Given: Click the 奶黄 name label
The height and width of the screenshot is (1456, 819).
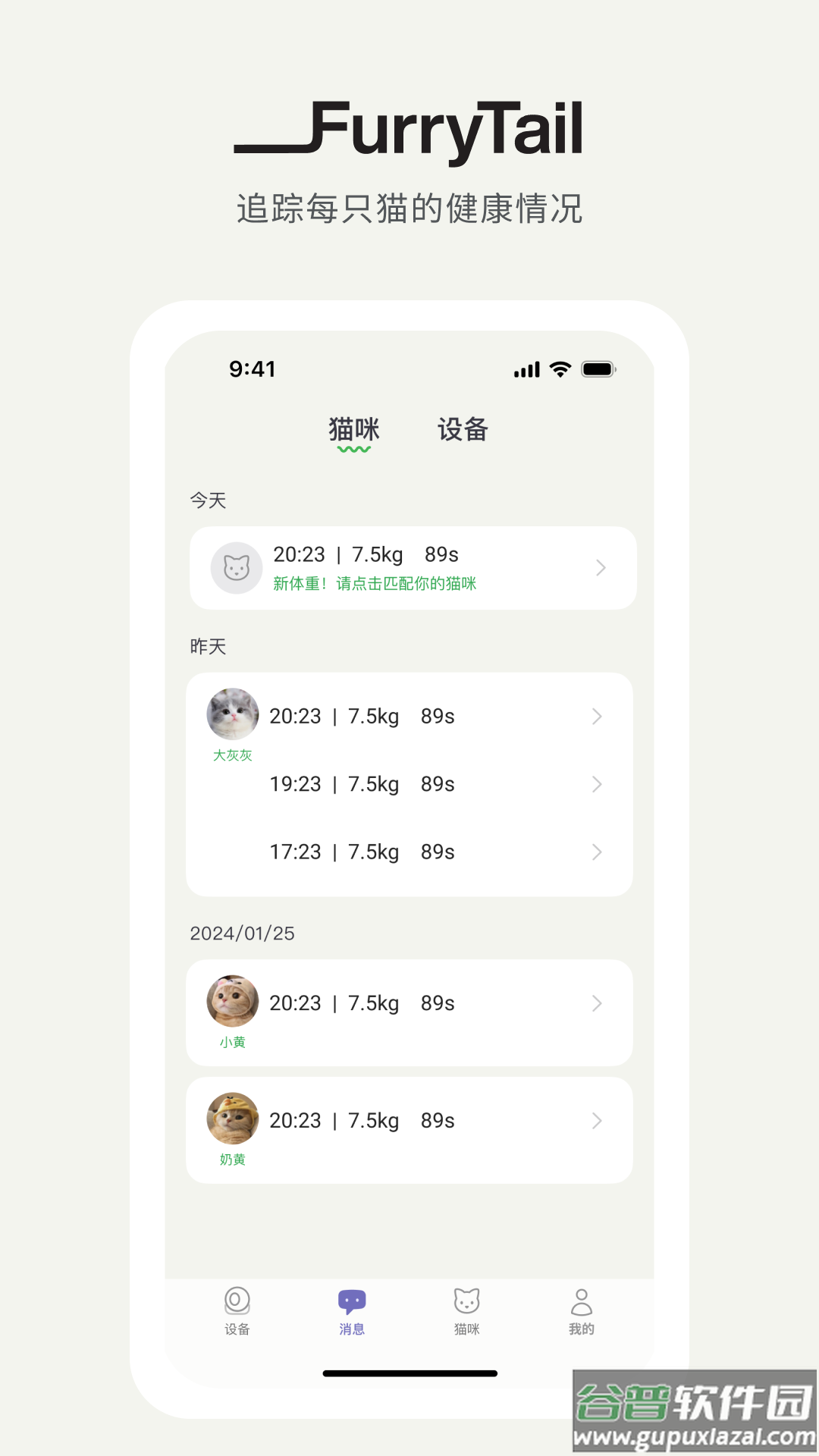Looking at the screenshot, I should [x=232, y=1158].
